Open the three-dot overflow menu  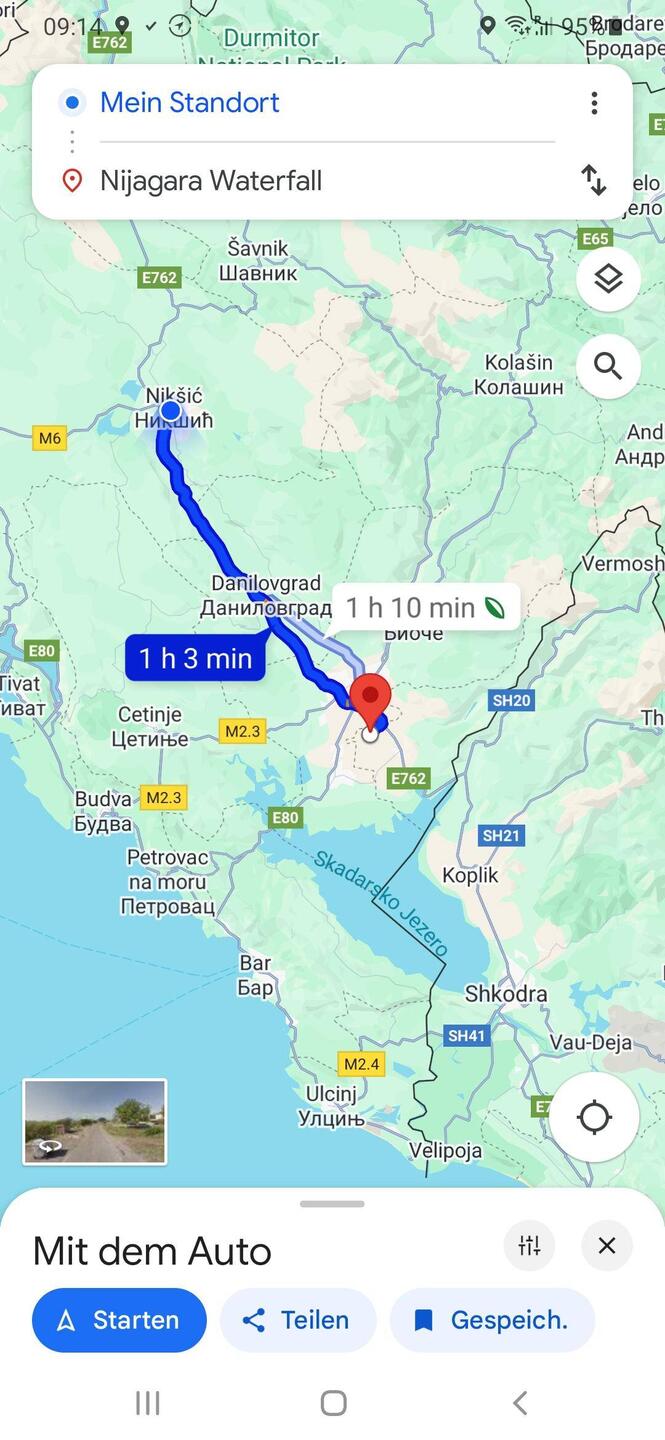(x=594, y=103)
